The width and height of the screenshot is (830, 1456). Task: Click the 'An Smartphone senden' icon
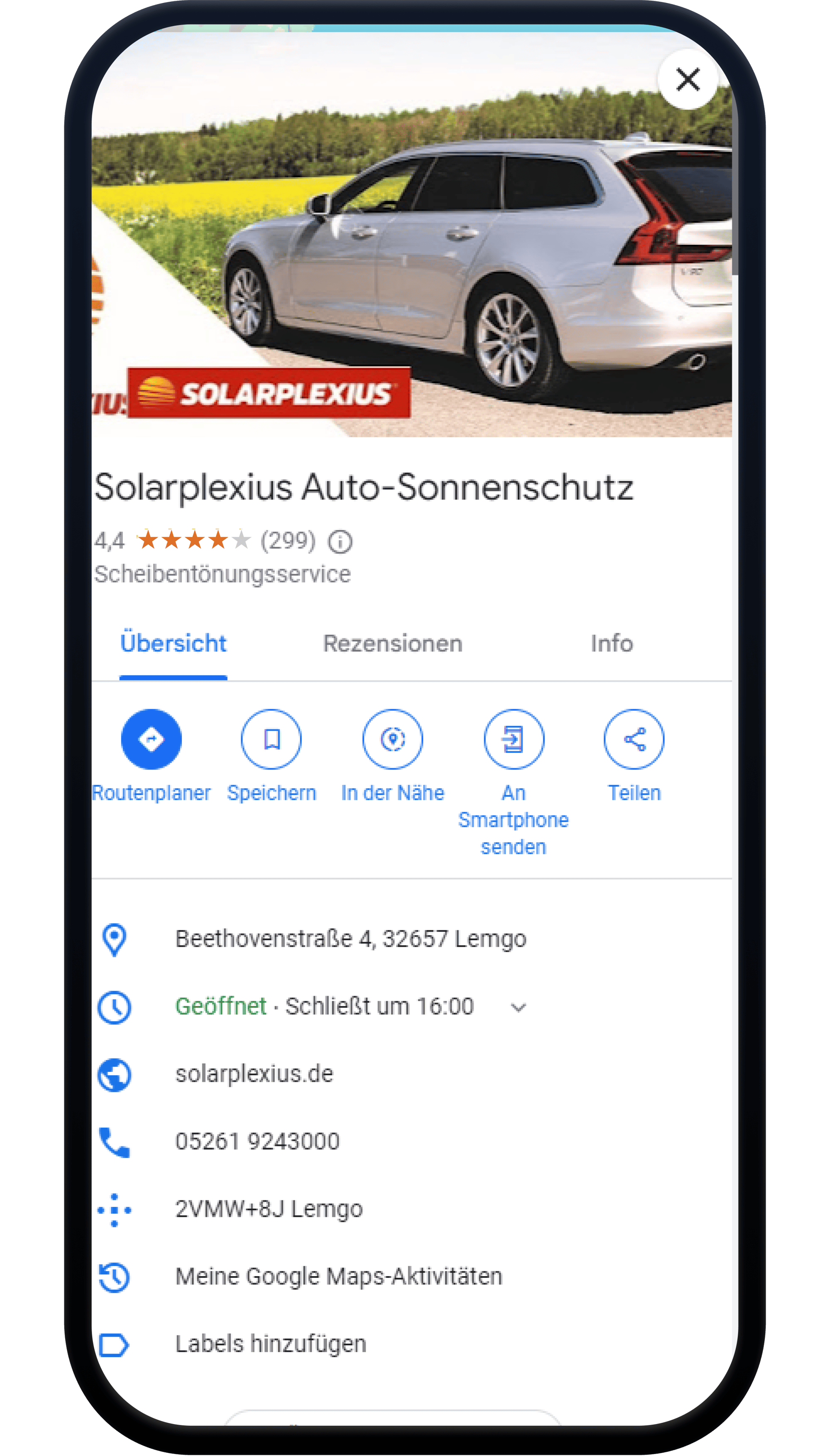pos(514,740)
